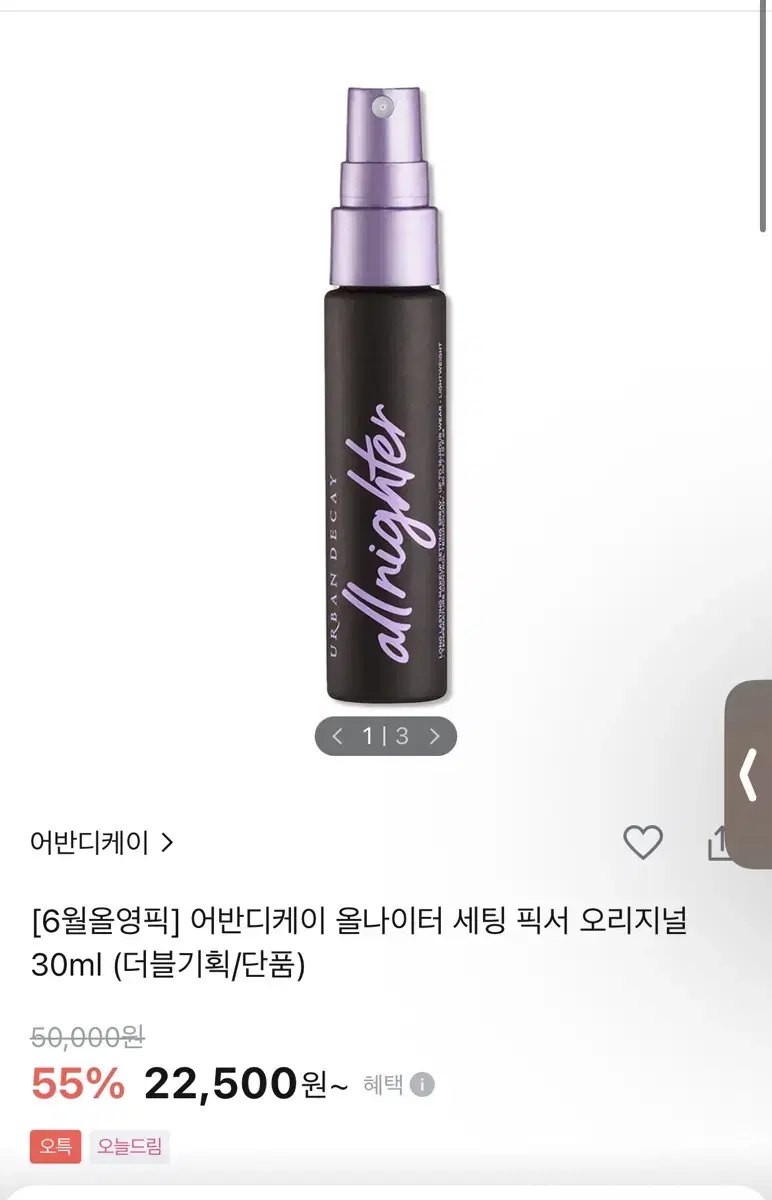This screenshot has height=1200, width=772.
Task: Add this product to wishlist with heart
Action: [643, 843]
